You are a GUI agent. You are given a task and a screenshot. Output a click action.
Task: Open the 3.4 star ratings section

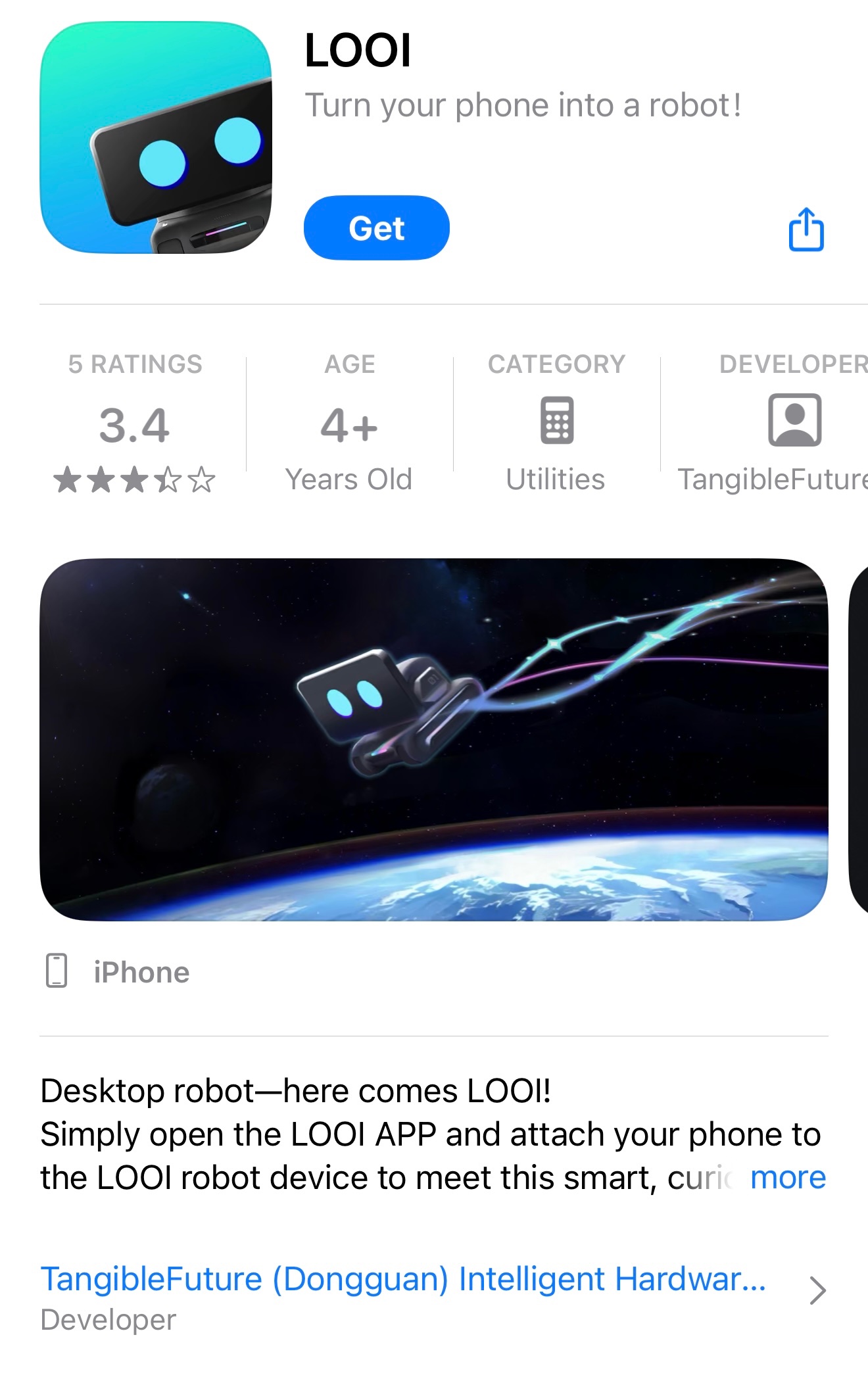point(135,424)
